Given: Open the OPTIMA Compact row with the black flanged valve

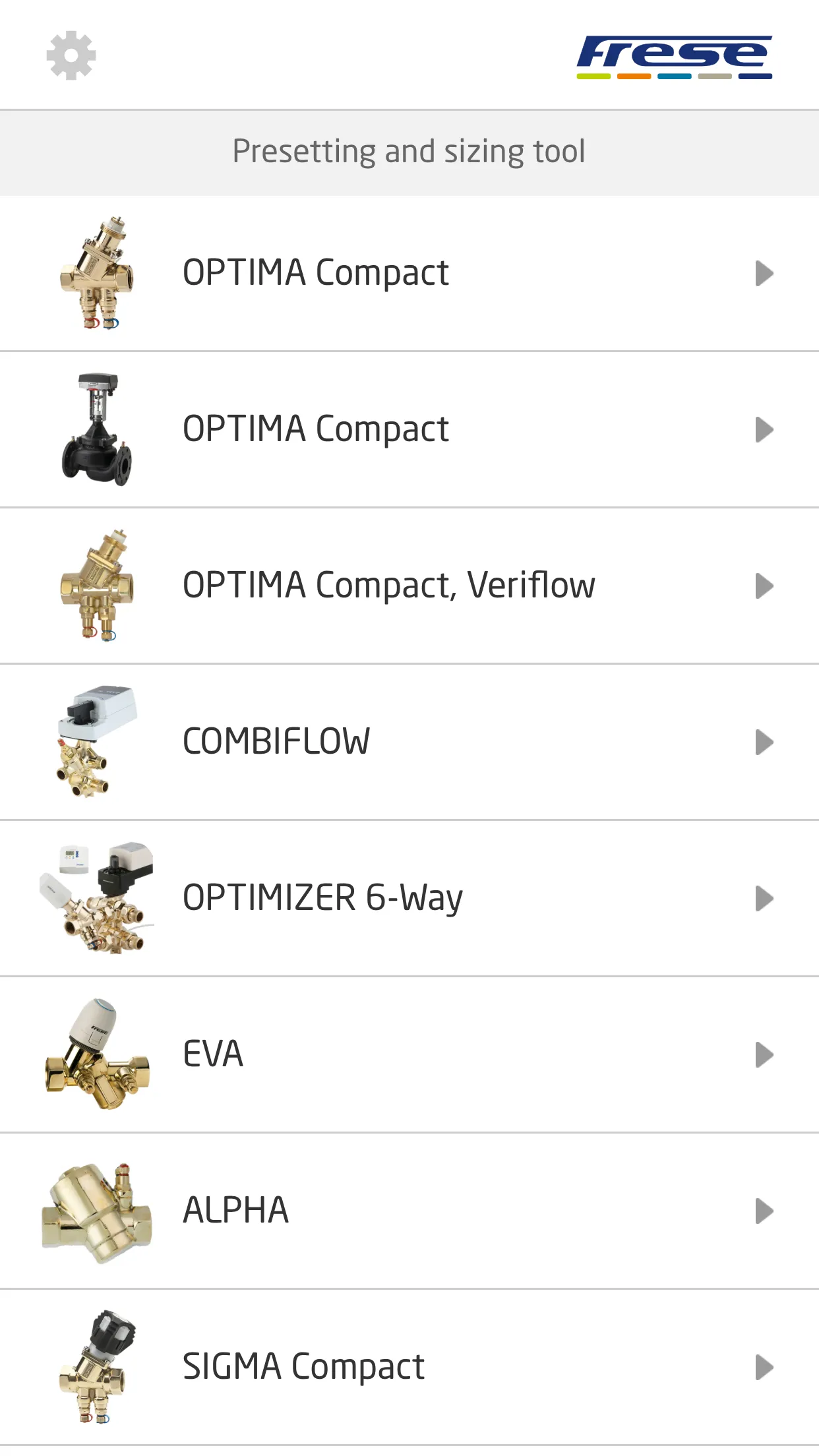Looking at the screenshot, I should (x=409, y=430).
